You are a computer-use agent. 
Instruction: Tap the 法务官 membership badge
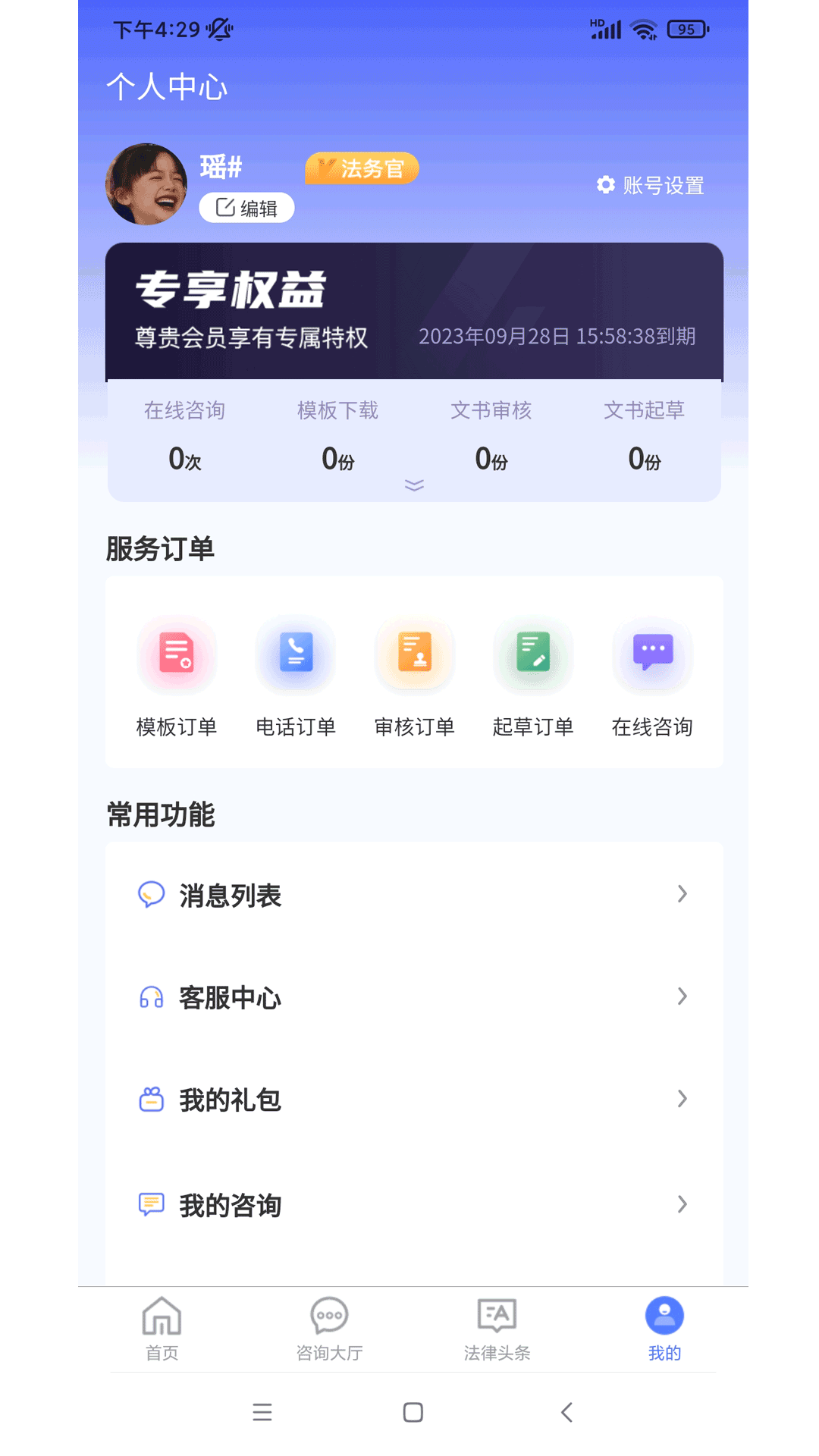coord(362,168)
